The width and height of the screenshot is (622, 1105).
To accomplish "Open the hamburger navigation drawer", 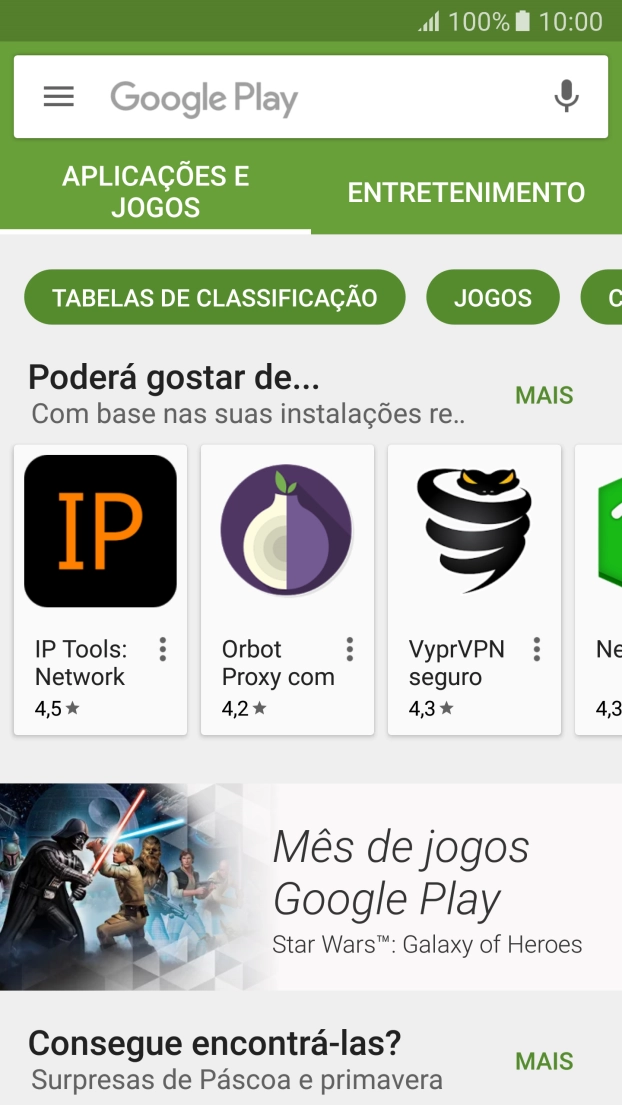I will point(59,97).
